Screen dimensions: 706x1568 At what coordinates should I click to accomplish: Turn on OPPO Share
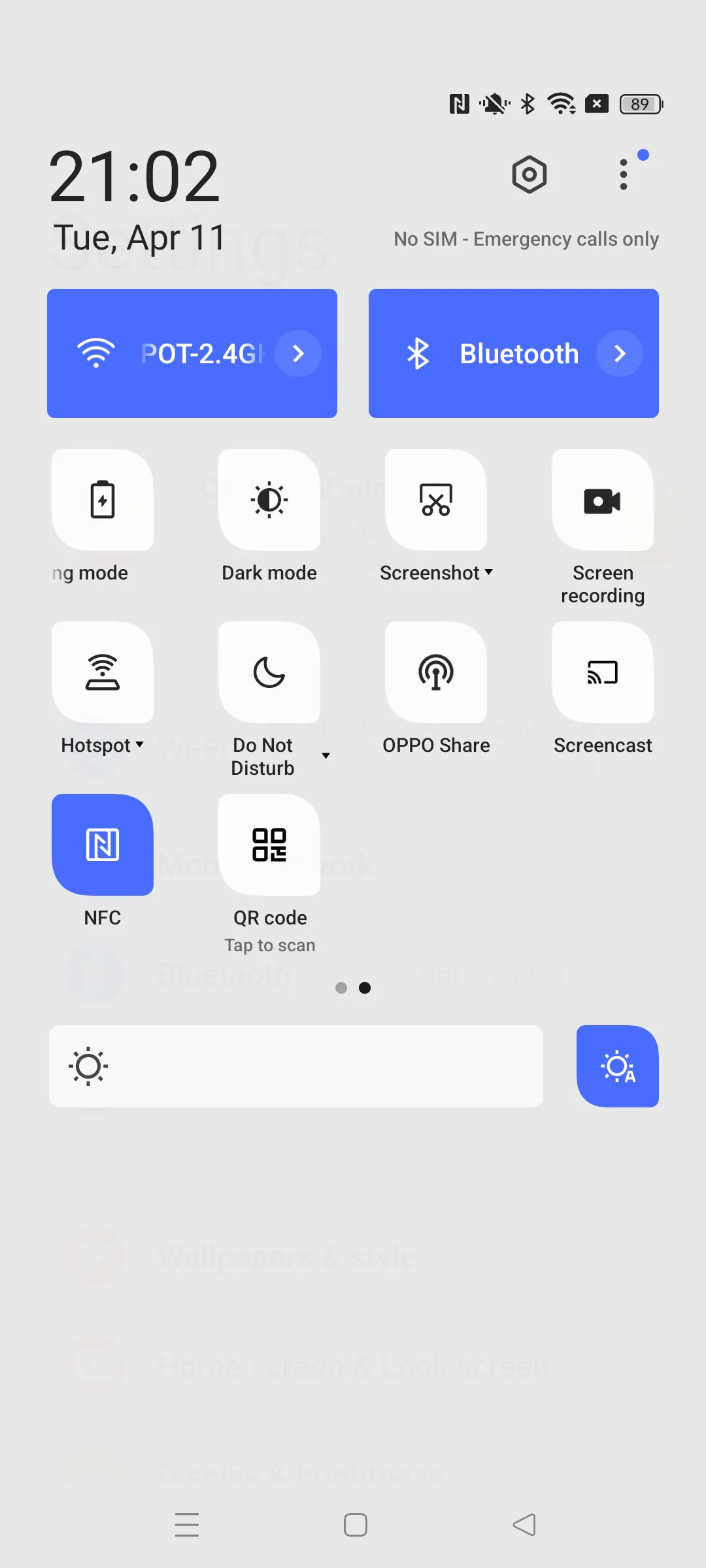pyautogui.click(x=436, y=672)
